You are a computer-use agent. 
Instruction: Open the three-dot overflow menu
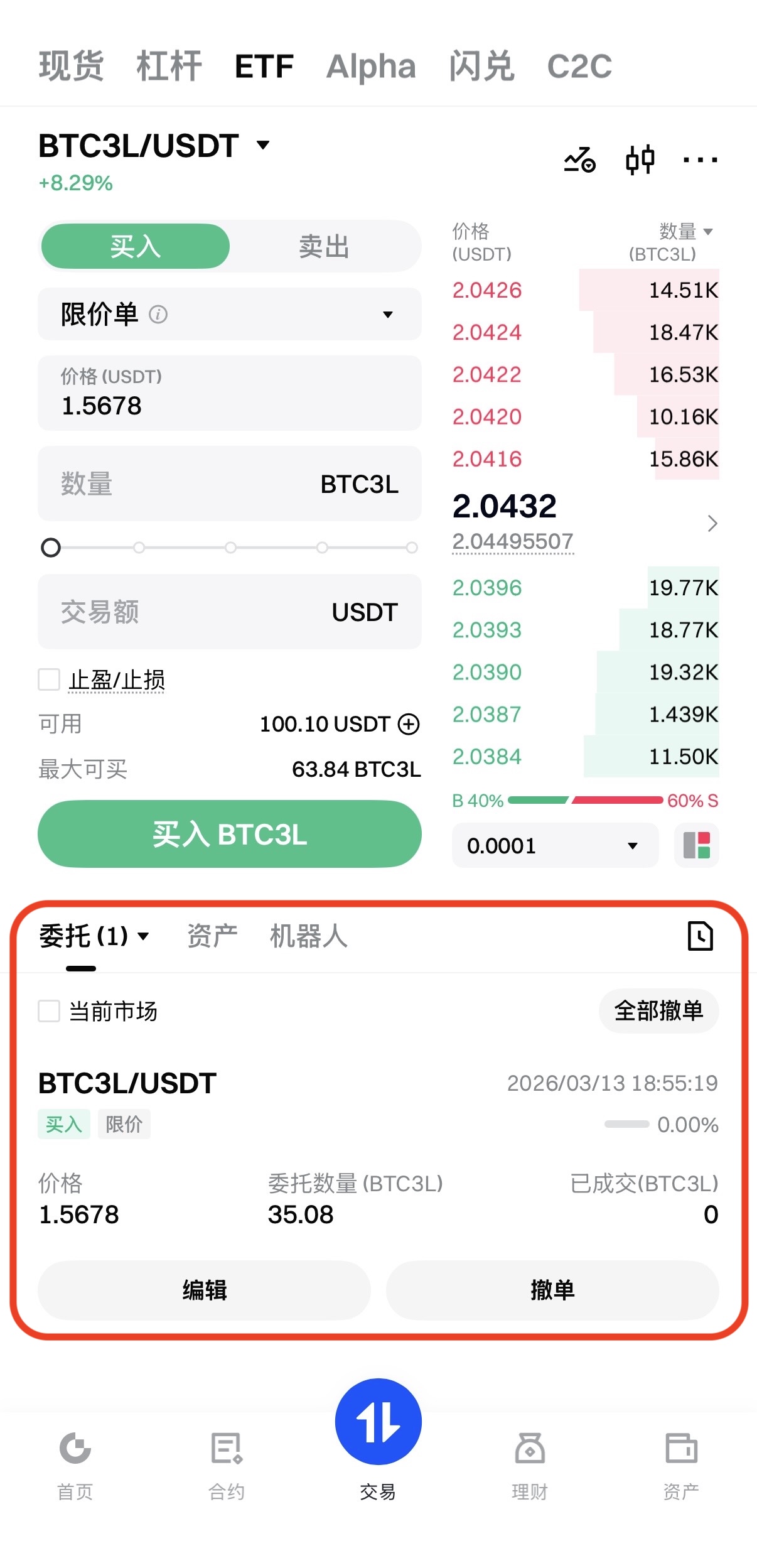click(700, 160)
